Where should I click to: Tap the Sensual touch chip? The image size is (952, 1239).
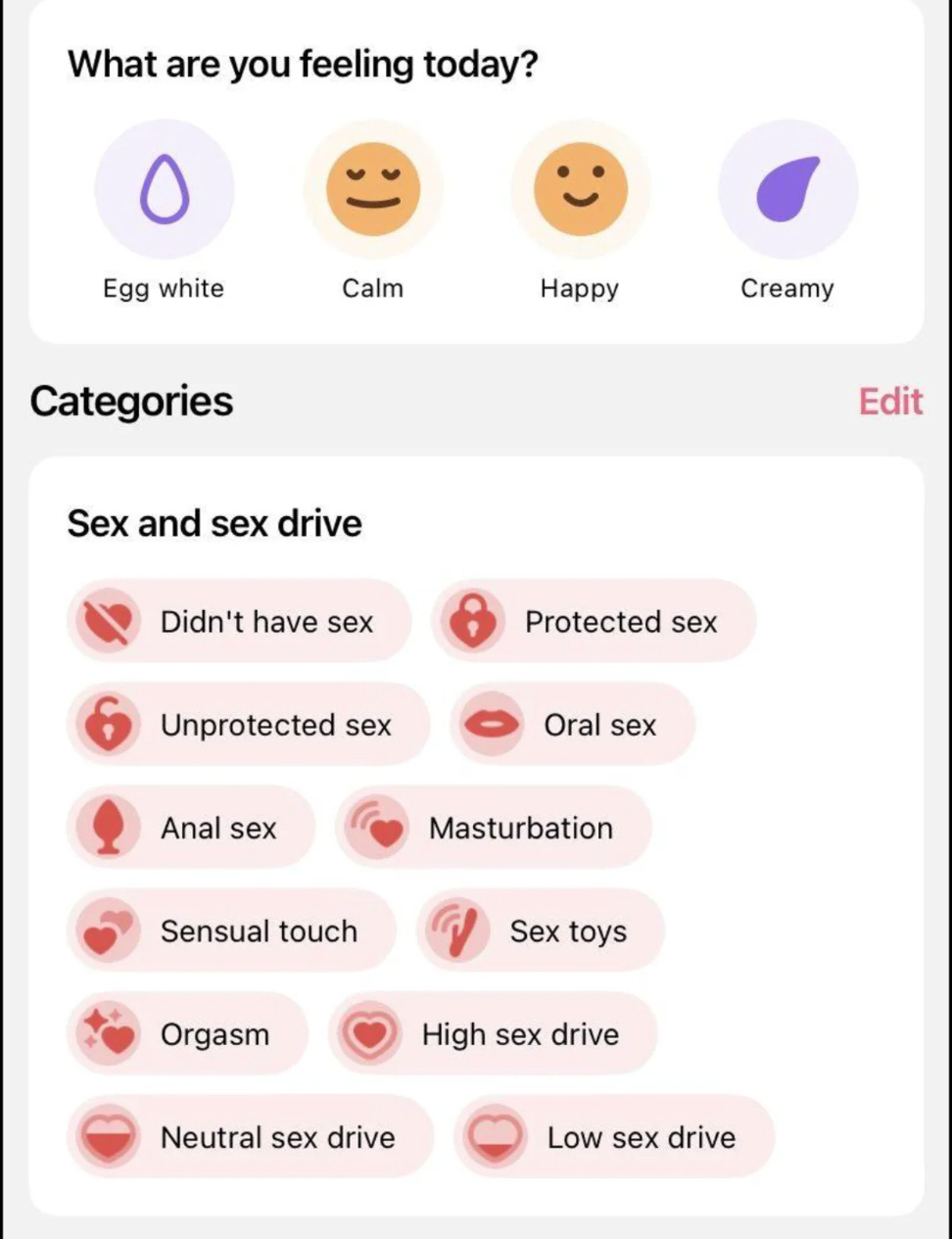[231, 931]
